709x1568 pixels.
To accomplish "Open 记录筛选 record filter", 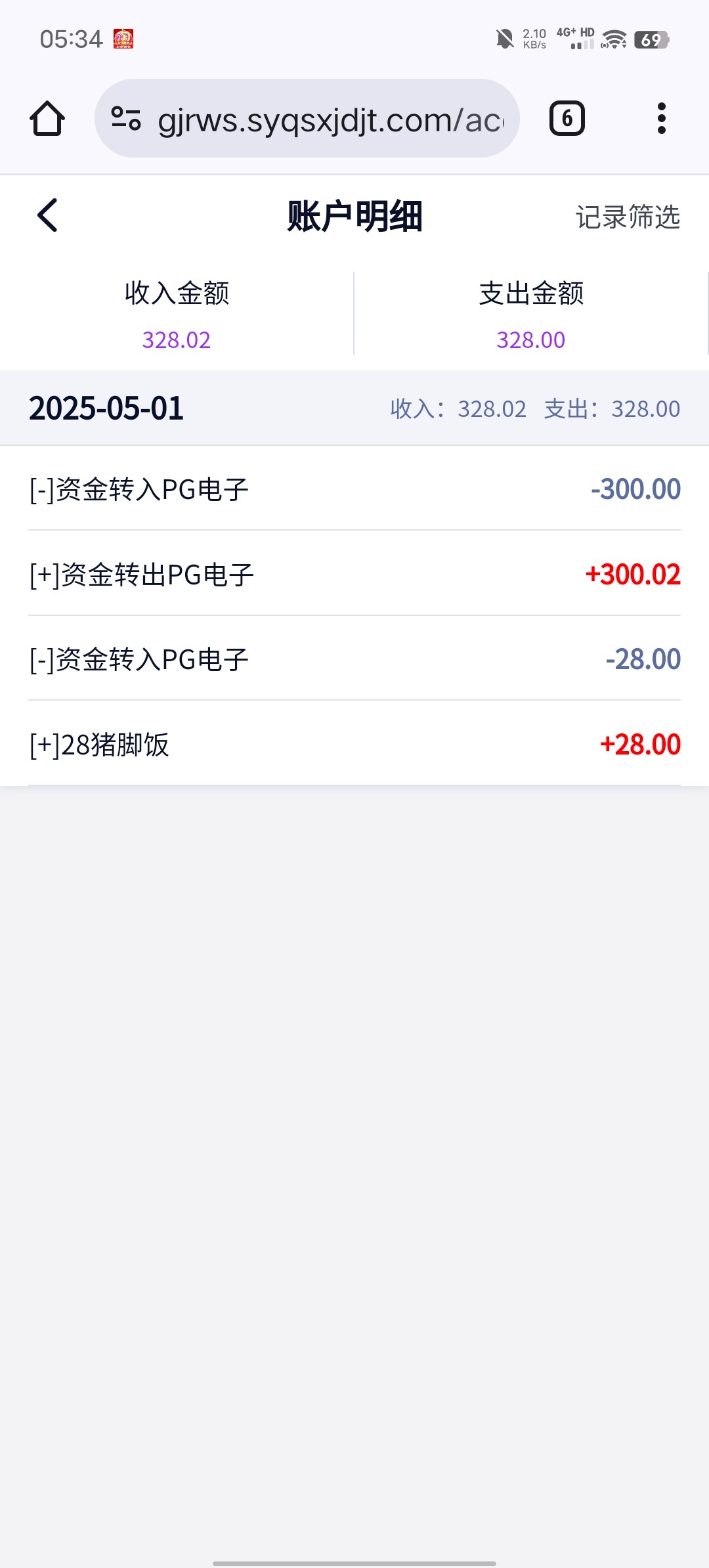I will (628, 217).
